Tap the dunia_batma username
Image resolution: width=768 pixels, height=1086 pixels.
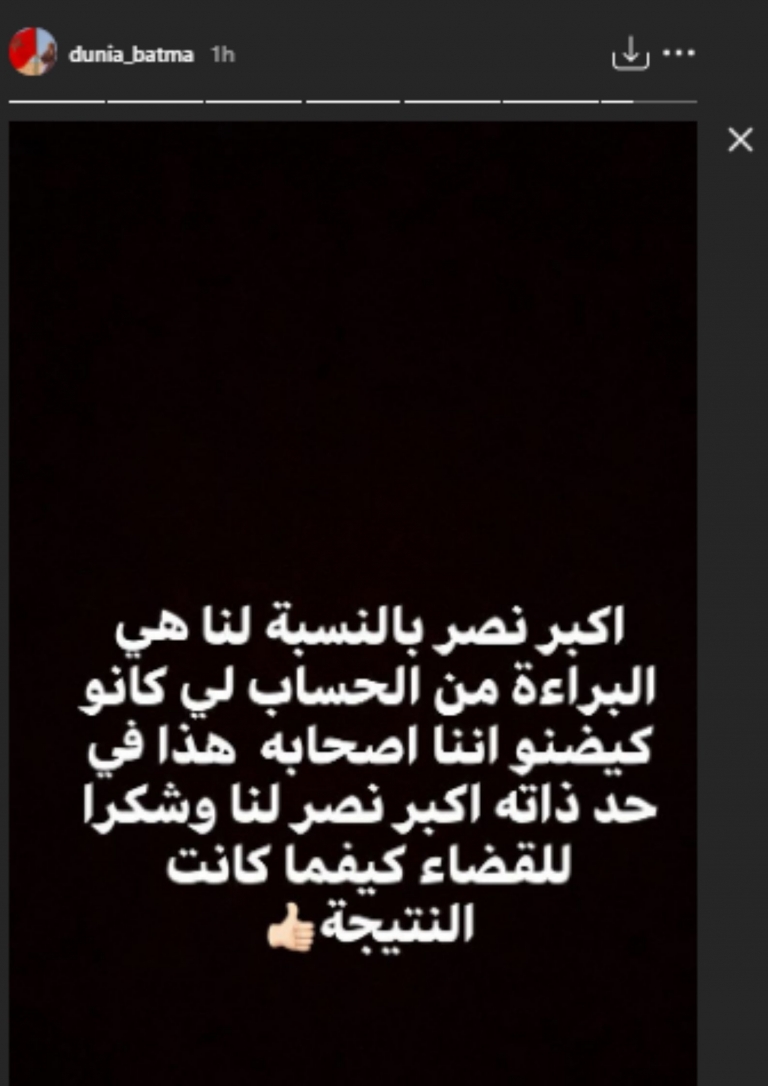tap(131, 54)
